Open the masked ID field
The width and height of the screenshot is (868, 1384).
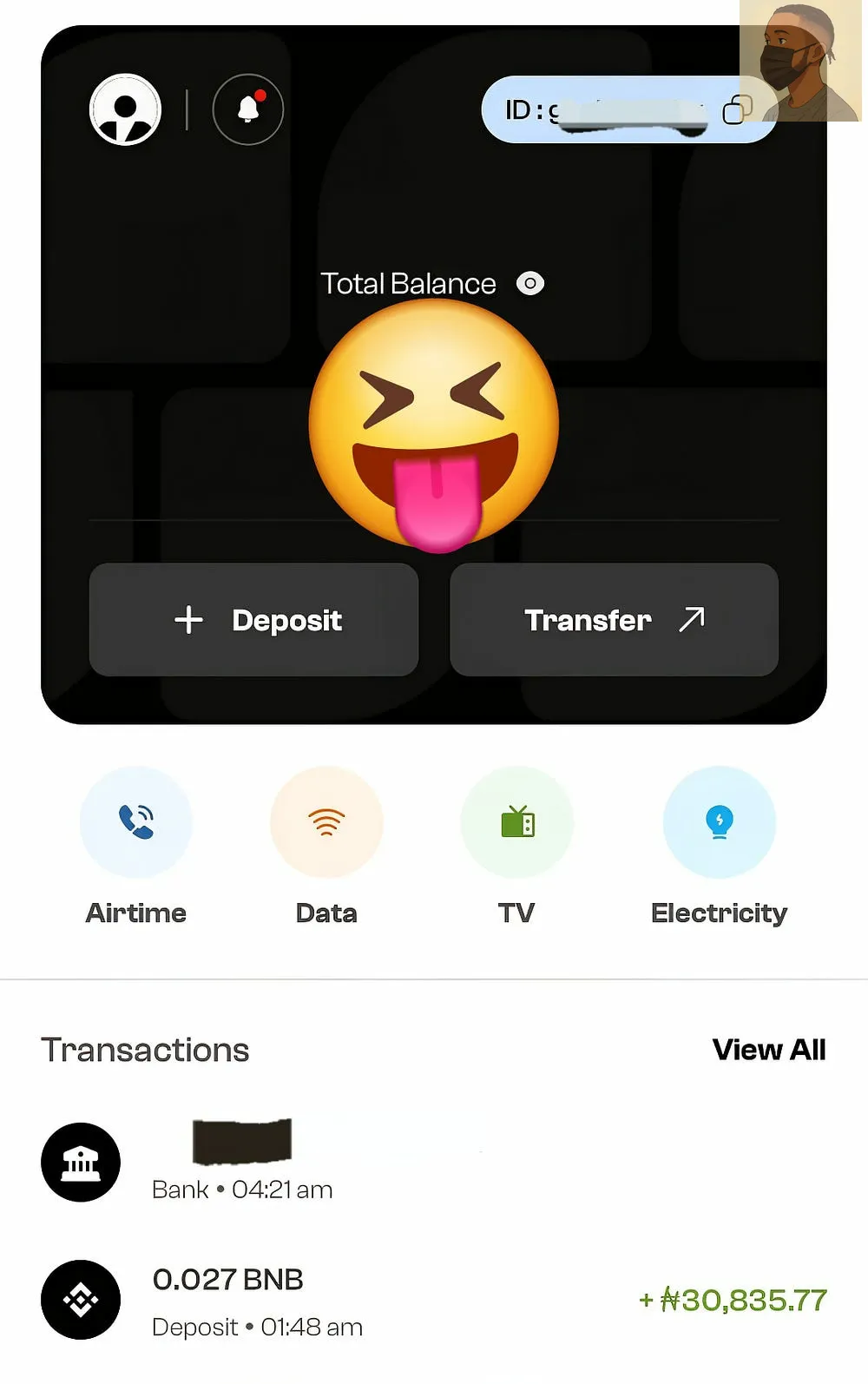click(x=629, y=111)
